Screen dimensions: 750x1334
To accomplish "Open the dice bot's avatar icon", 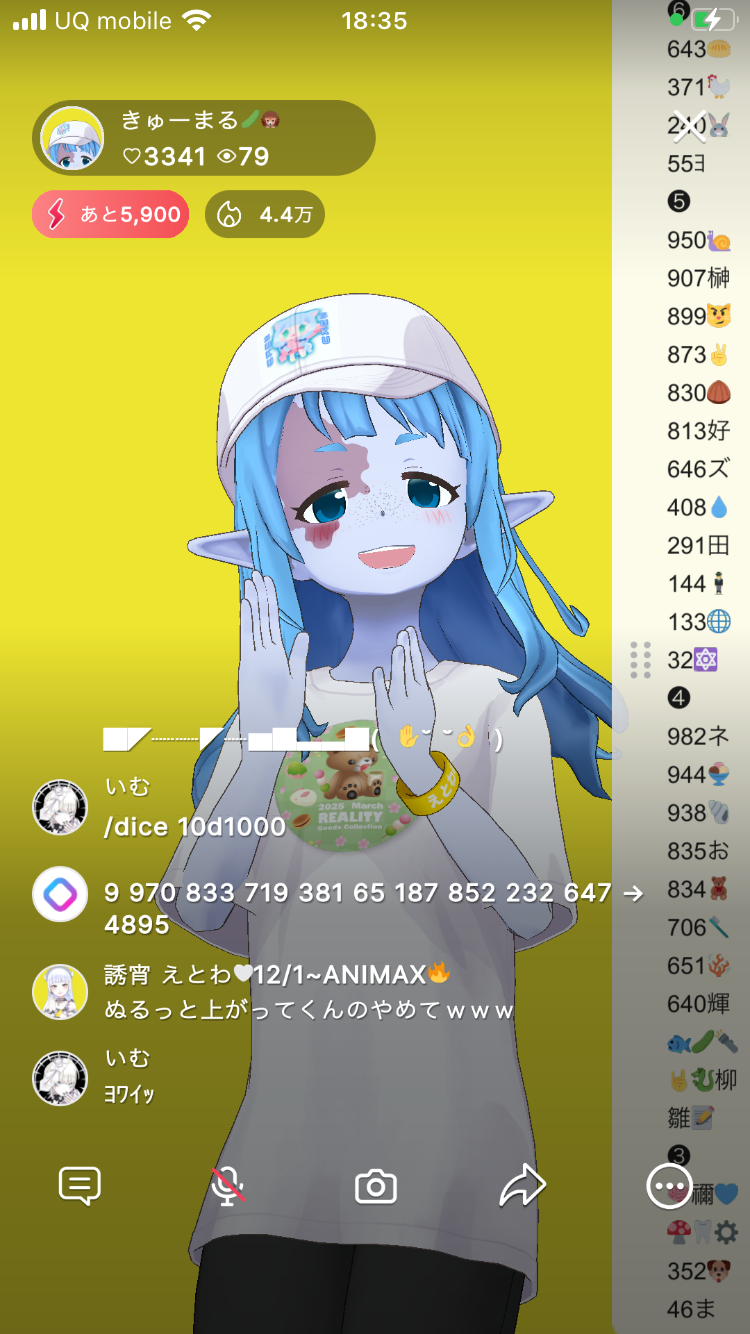I will click(x=60, y=894).
